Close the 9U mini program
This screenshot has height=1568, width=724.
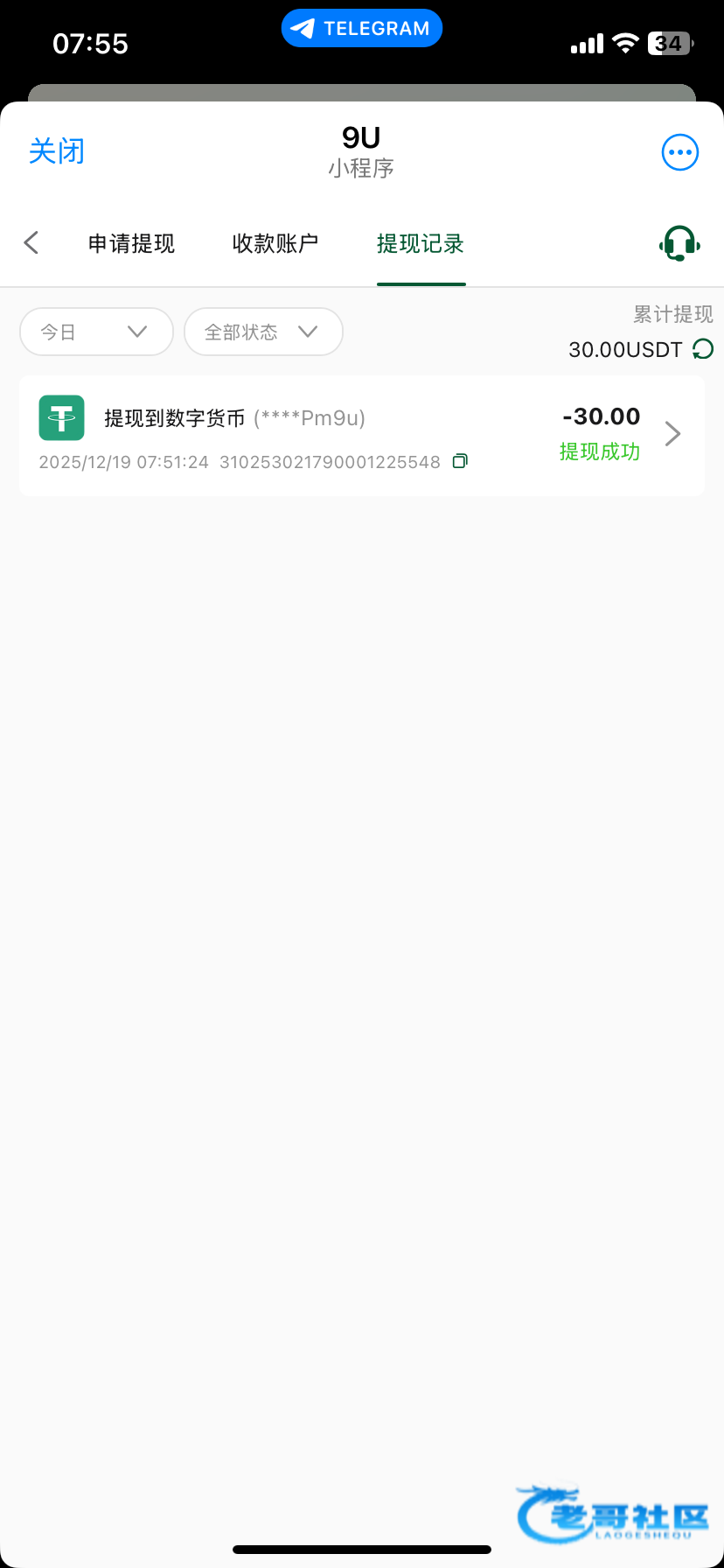coord(57,151)
